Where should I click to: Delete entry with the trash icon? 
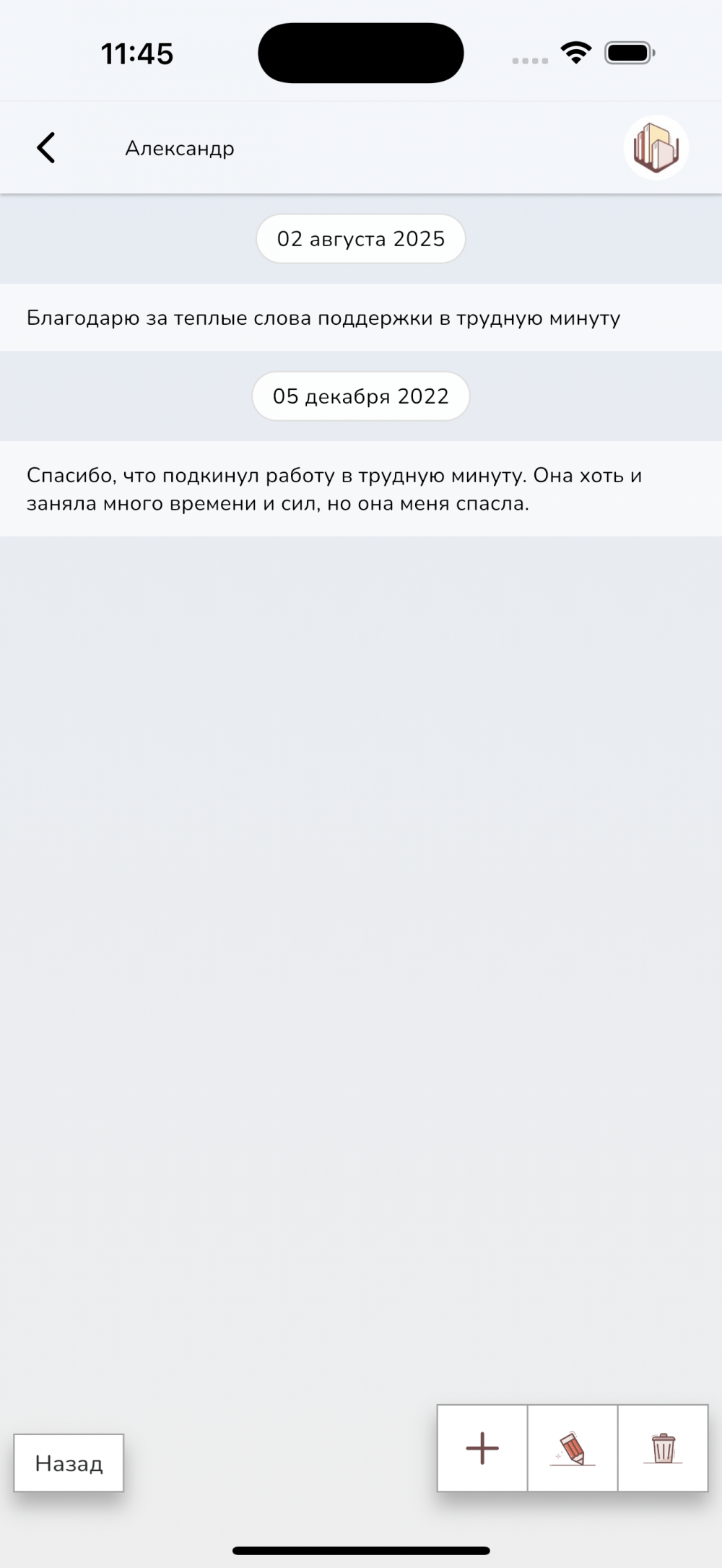click(x=663, y=1447)
